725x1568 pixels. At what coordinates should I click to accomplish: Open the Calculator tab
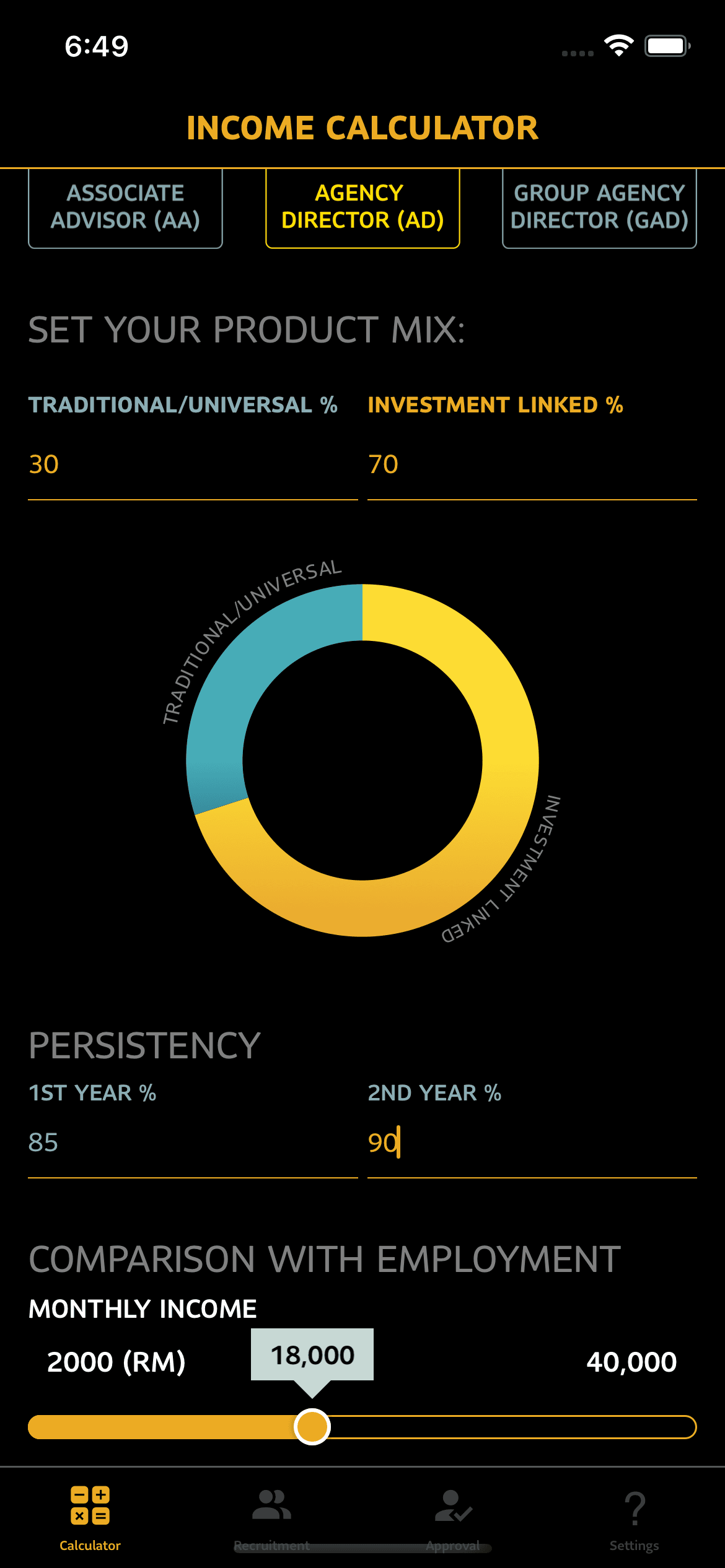click(90, 1518)
